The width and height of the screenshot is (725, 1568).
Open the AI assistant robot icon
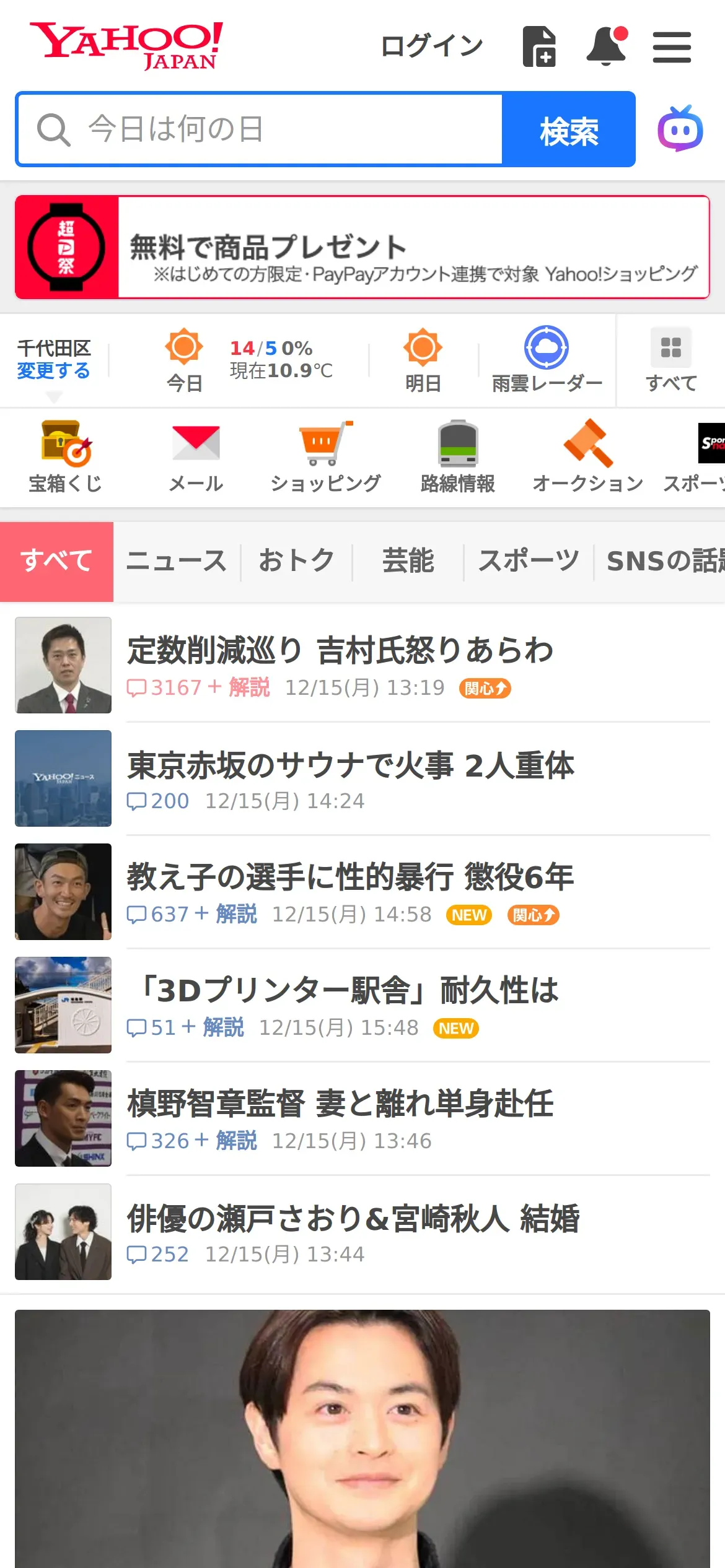680,129
